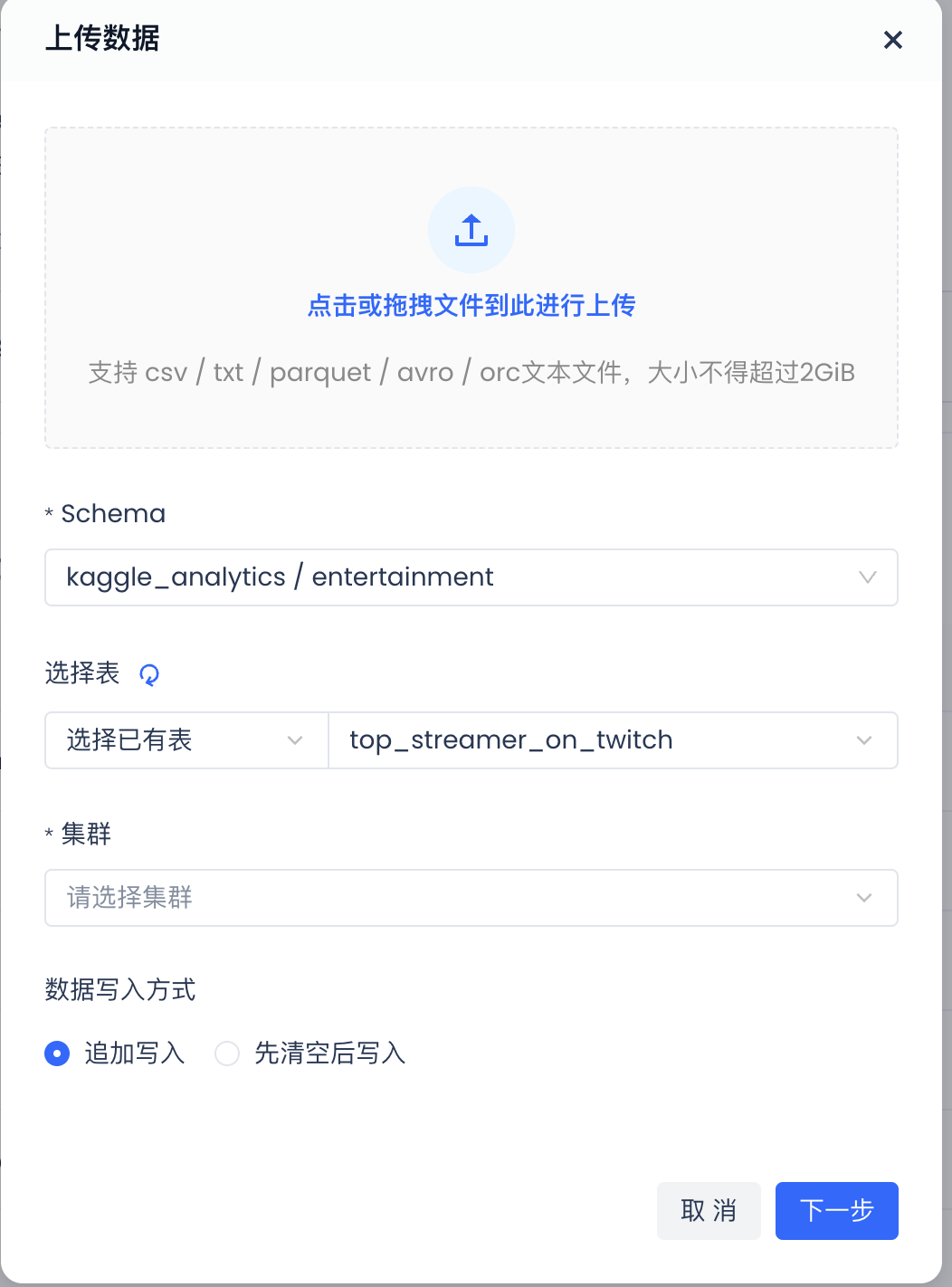Viewport: 952px width, 1287px height.
Task: Continue with 下一步
Action: tap(836, 1211)
